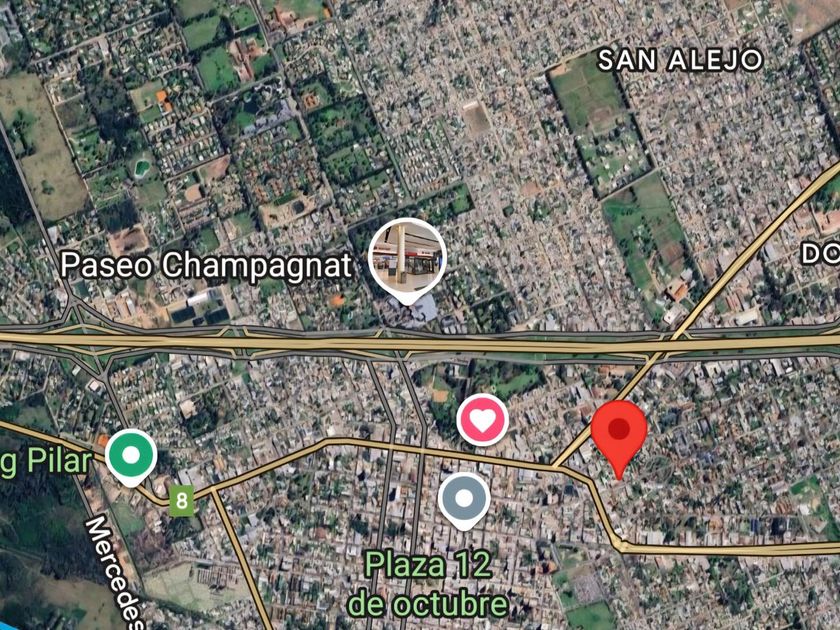Tap the red dropped location pin
This screenshot has width=840, height=630.
tap(619, 431)
